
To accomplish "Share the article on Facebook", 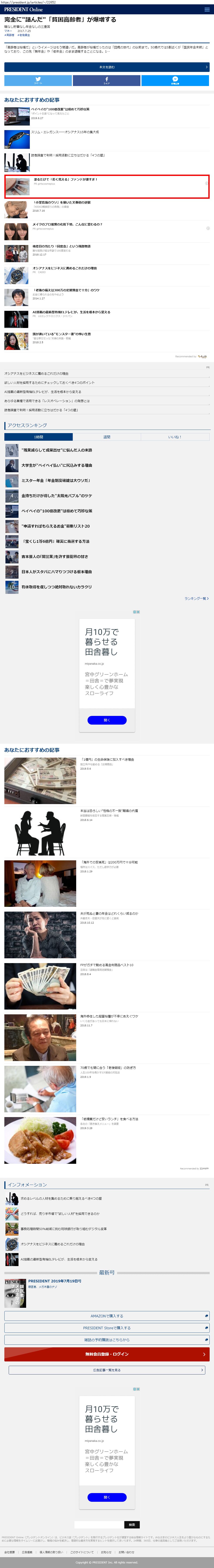I will [x=107, y=80].
